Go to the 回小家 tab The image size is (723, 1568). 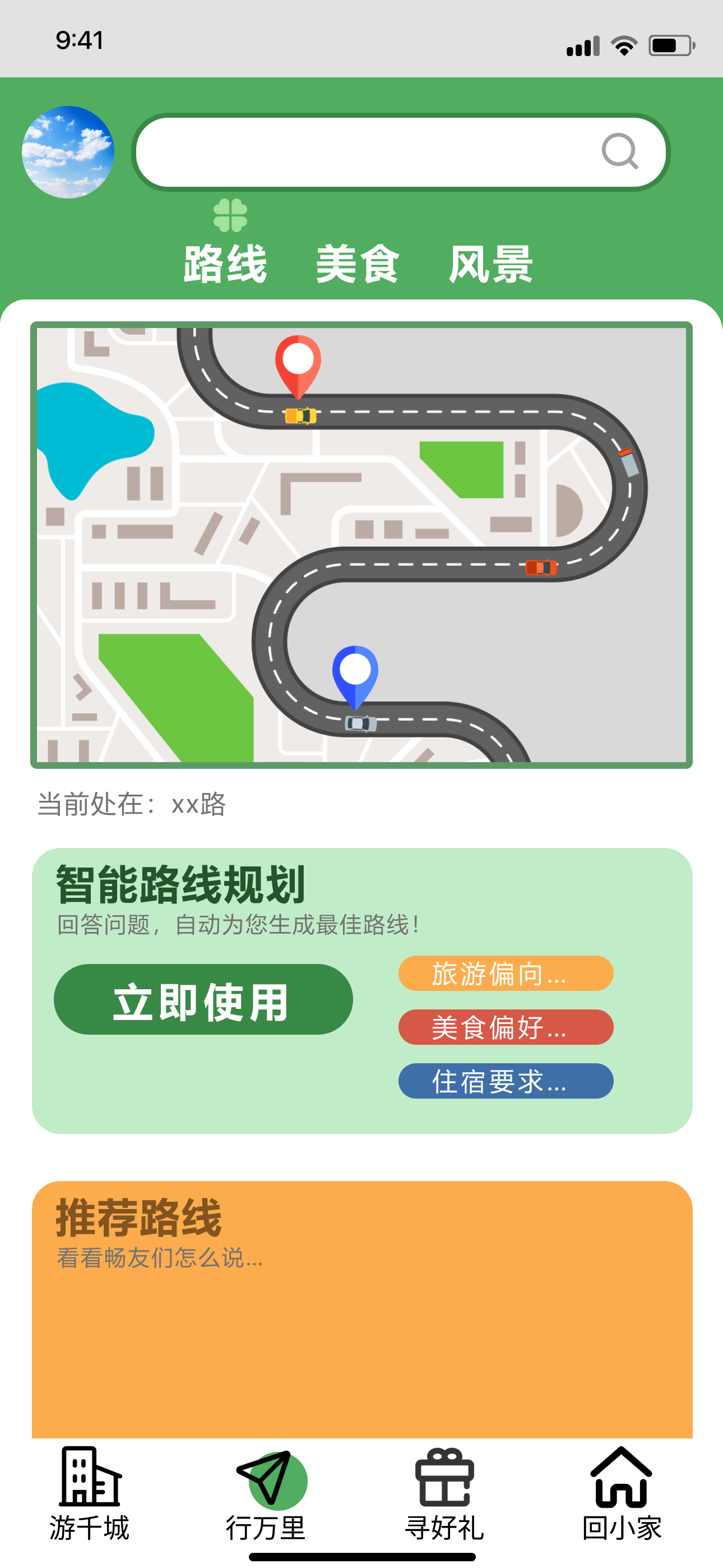[x=622, y=1494]
